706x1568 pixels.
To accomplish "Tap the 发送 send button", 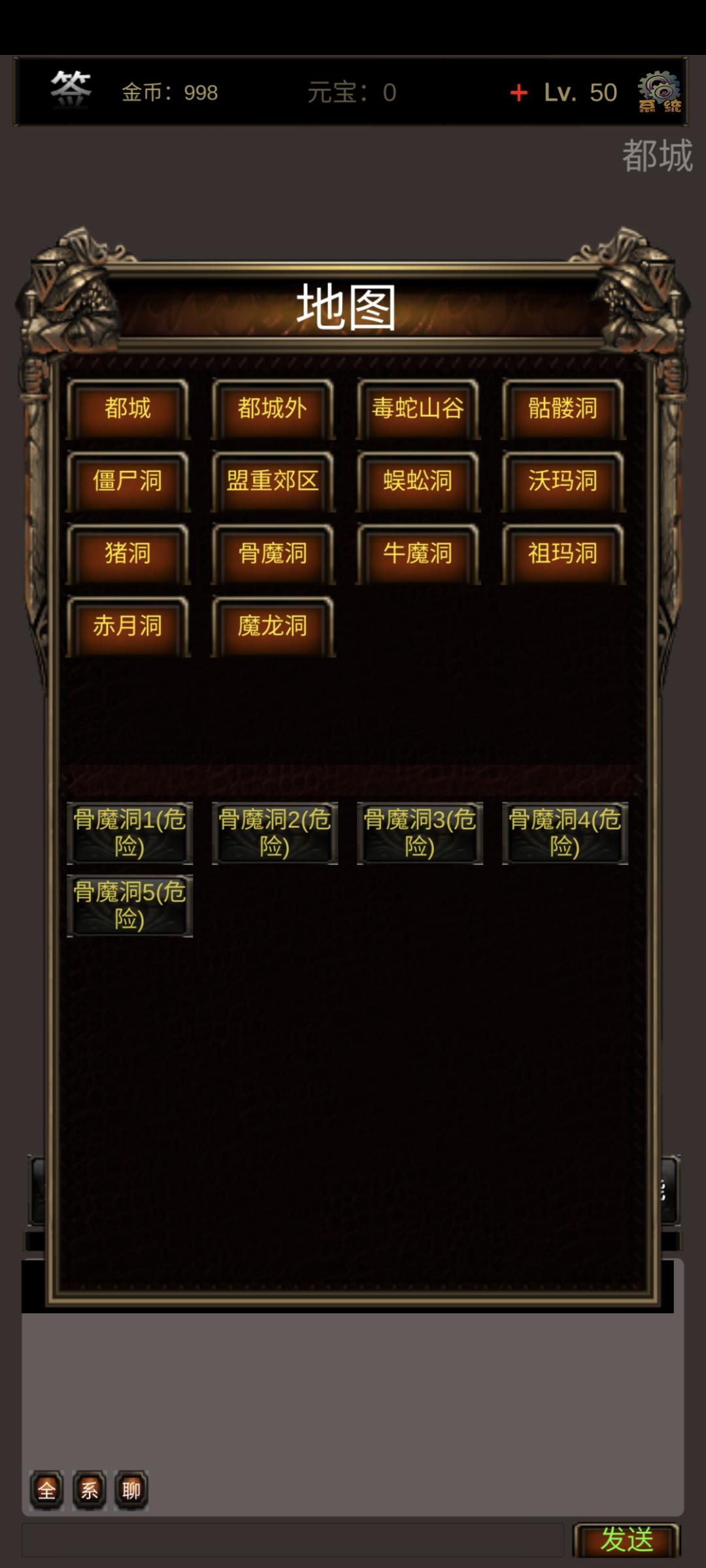I will coord(626,1540).
